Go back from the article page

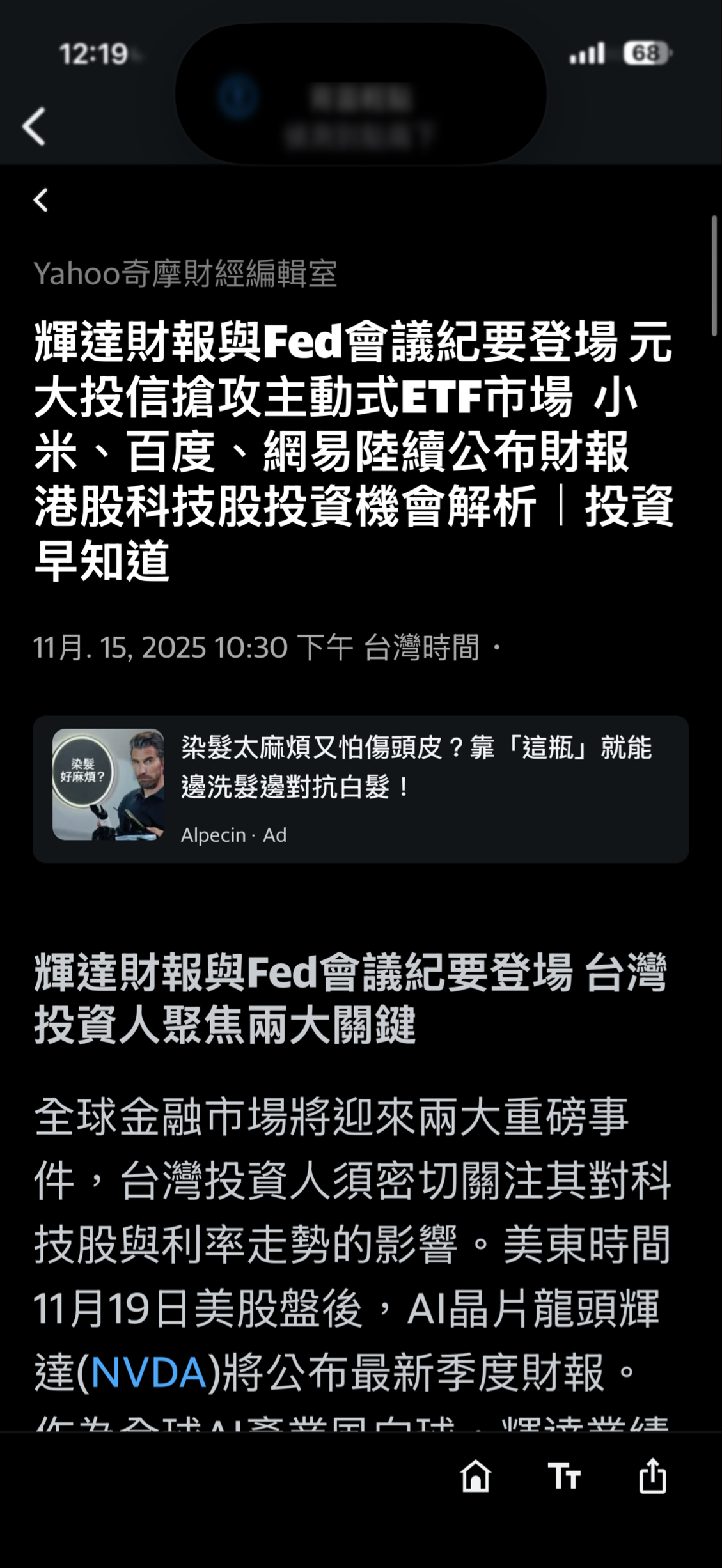[x=41, y=200]
